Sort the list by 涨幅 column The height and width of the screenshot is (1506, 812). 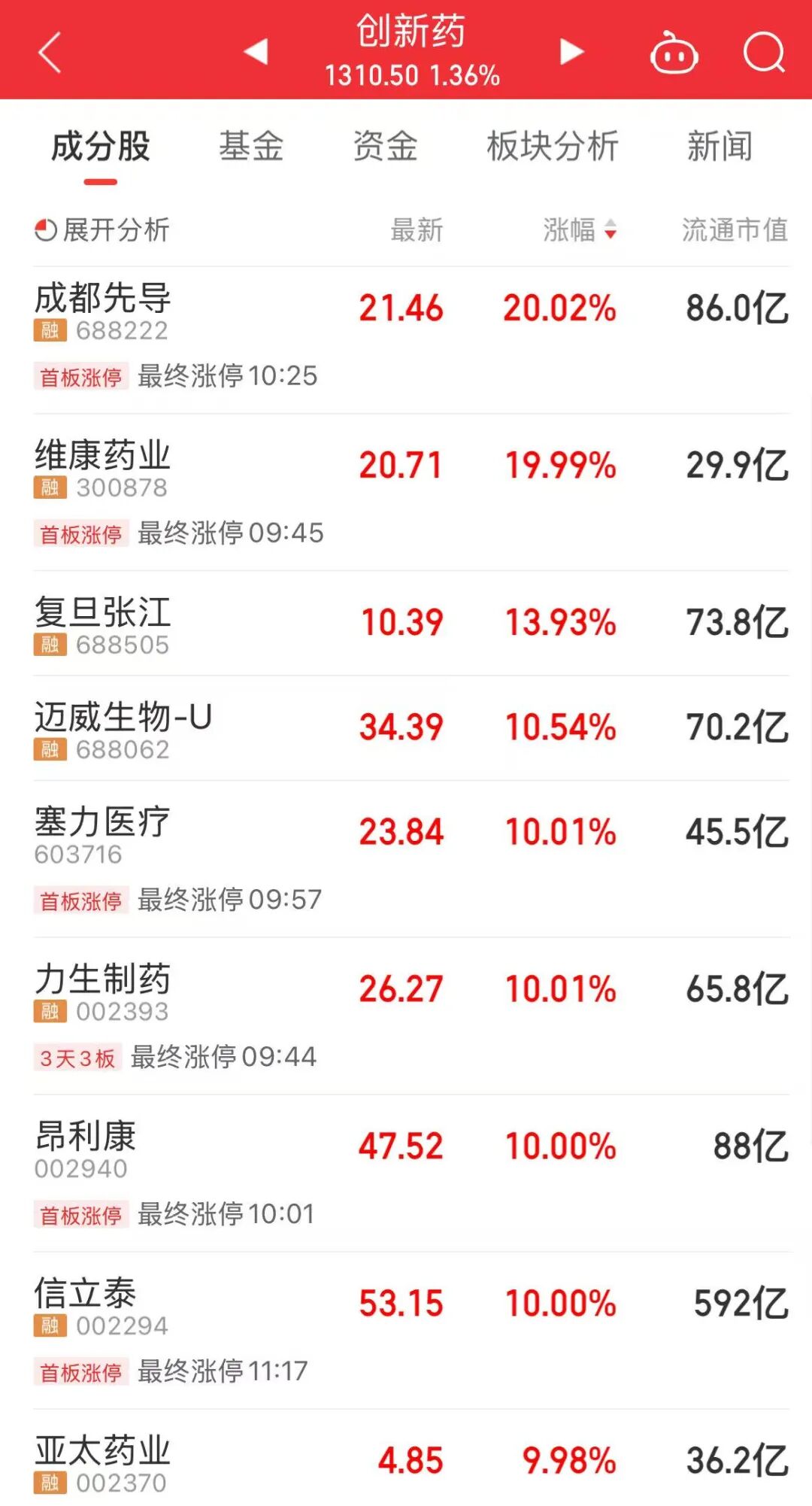pyautogui.click(x=579, y=230)
